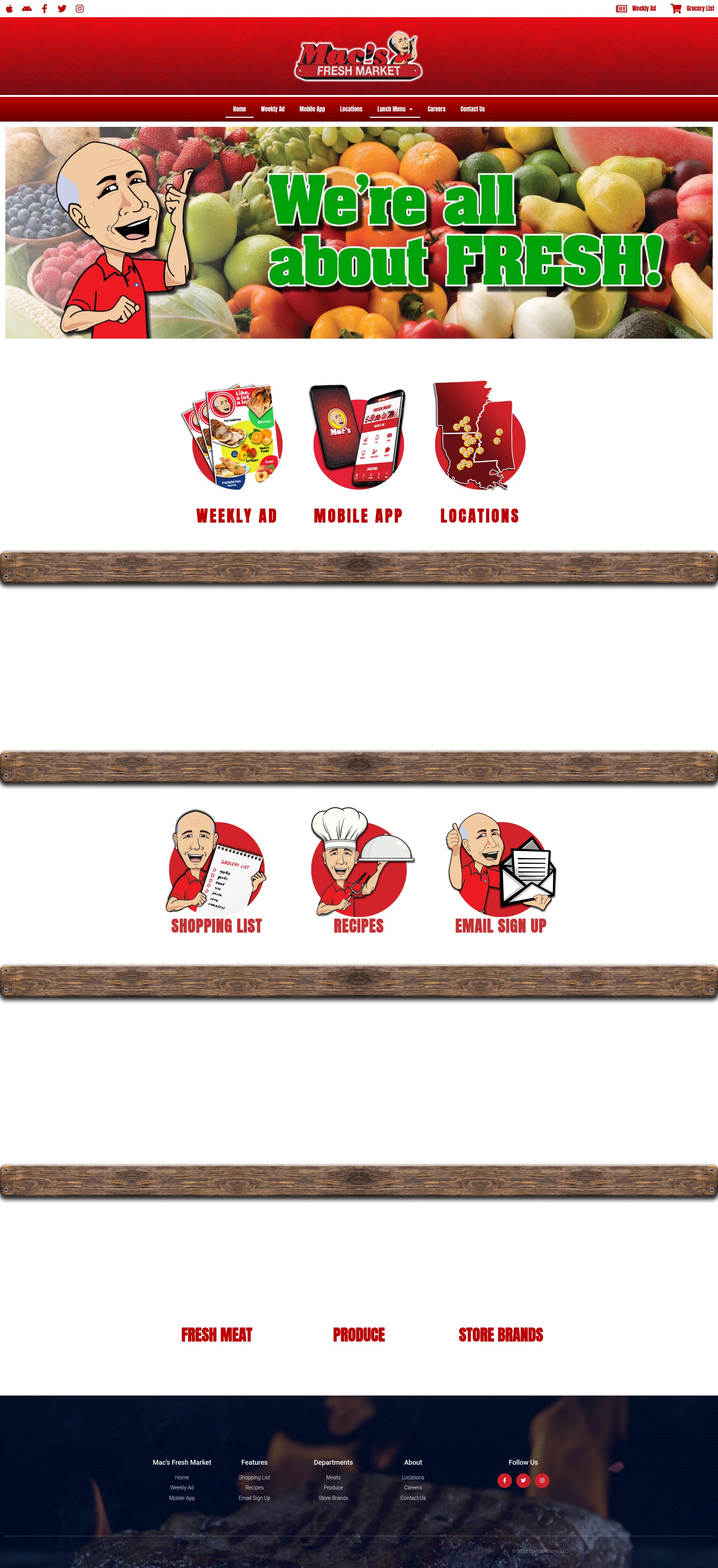Open Grocery List in top bar

click(x=693, y=9)
